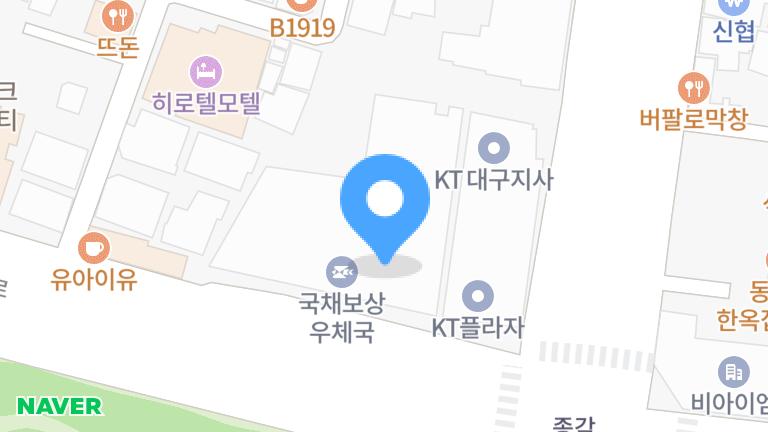The height and width of the screenshot is (432, 768).
Task: Open the KT플라자 place marker
Action: pos(478,296)
